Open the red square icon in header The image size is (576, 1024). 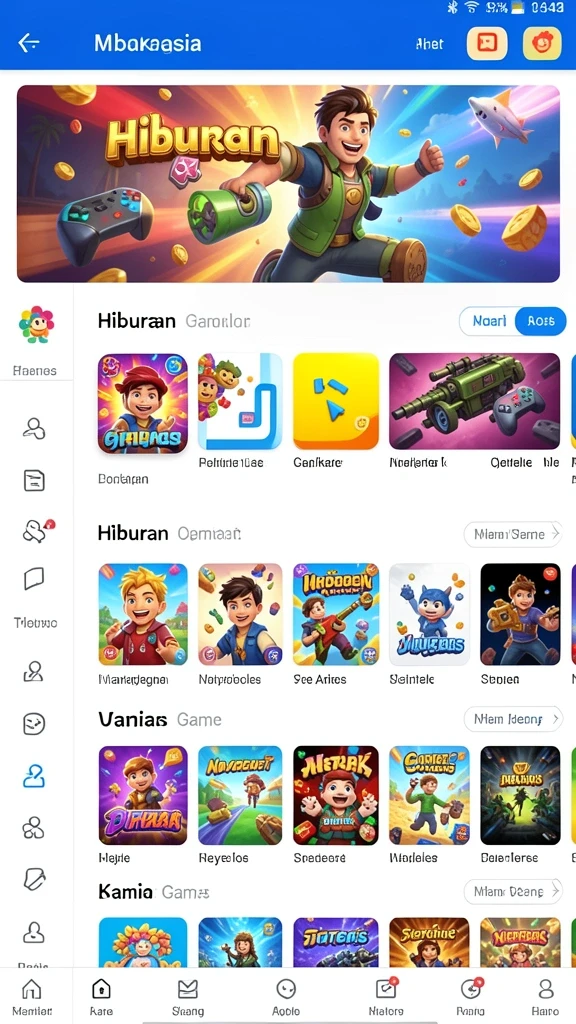[487, 44]
